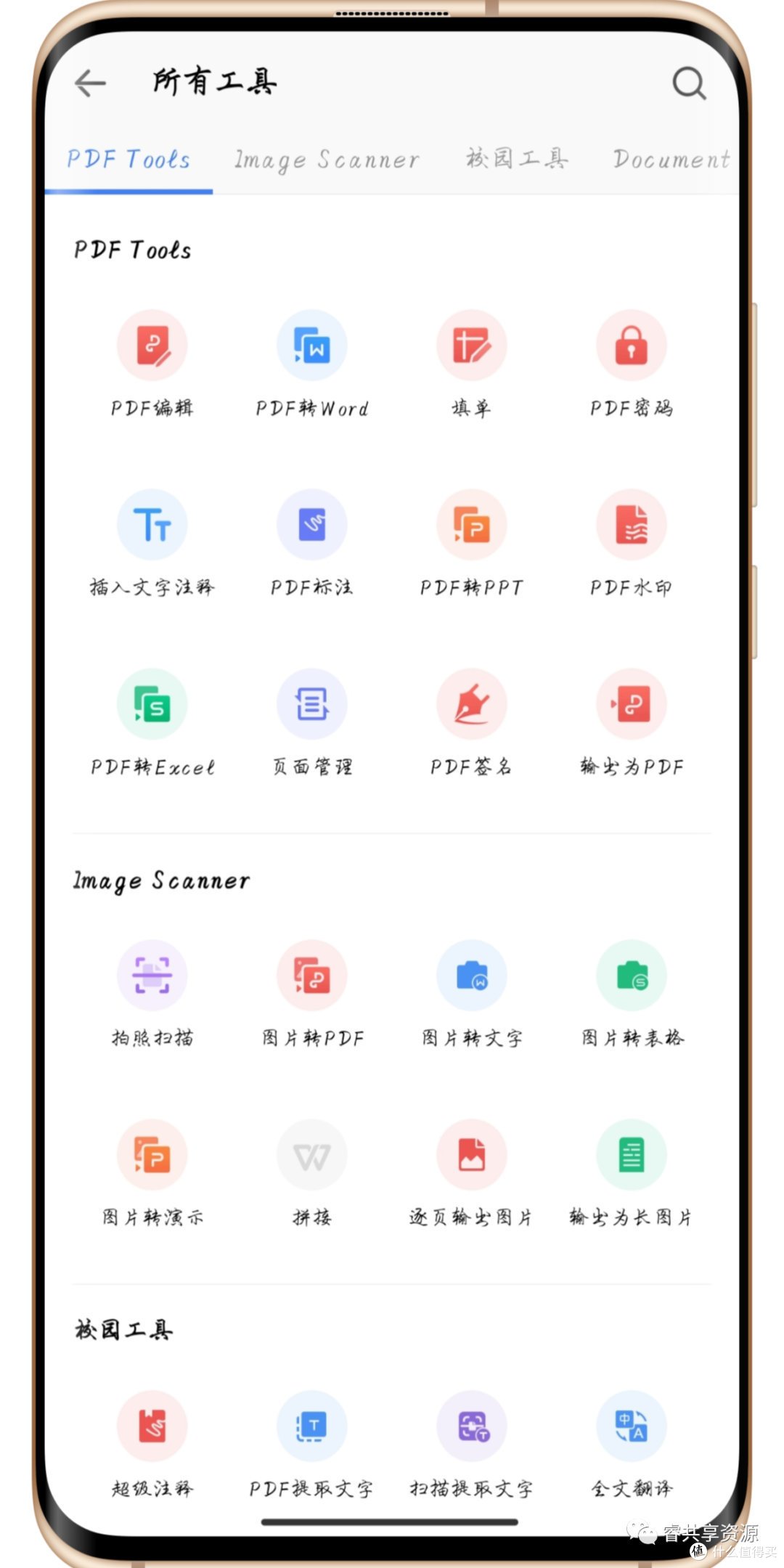The height and width of the screenshot is (1568, 784).
Task: Open 图片转文字 image-to-text tool
Action: [x=472, y=975]
